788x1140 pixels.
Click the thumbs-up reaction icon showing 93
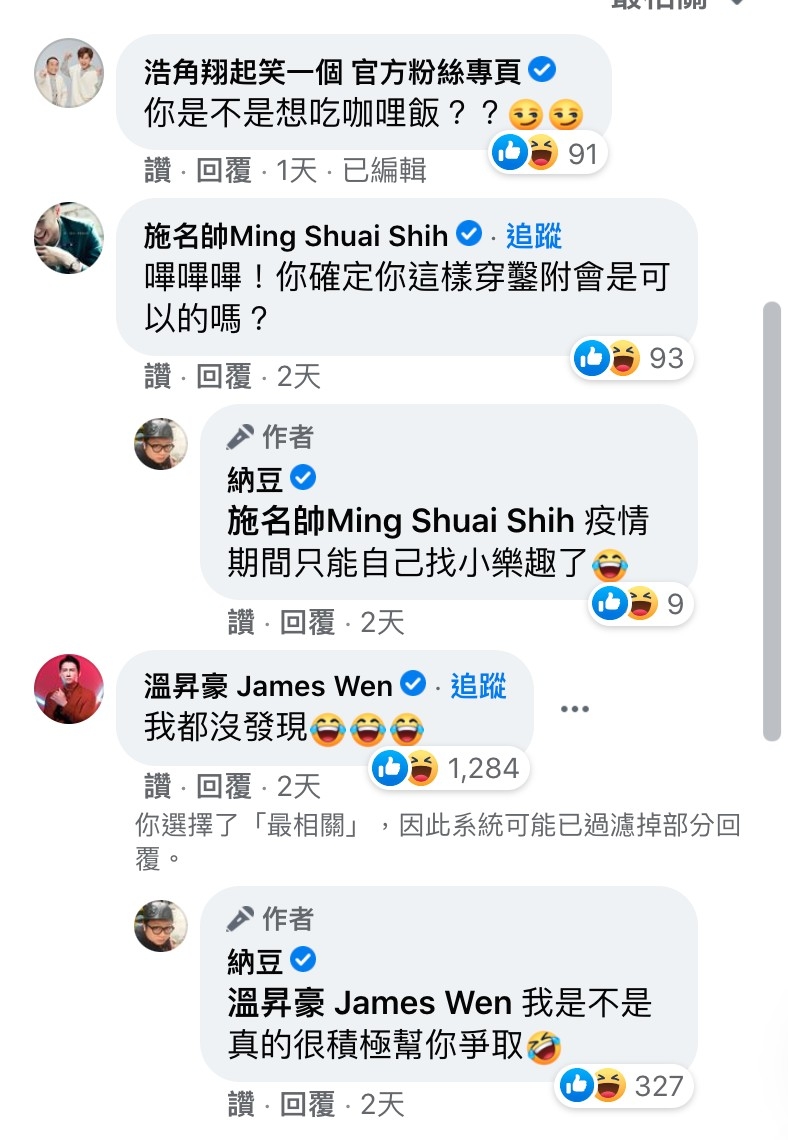(x=593, y=358)
